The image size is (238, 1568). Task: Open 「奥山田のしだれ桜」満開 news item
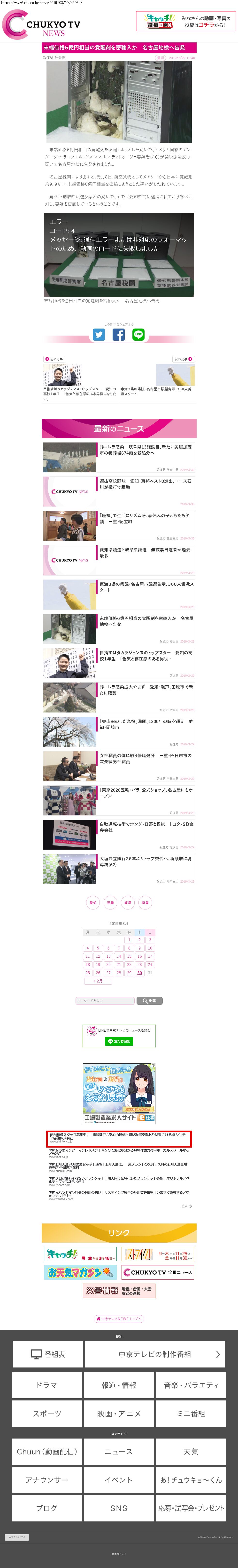point(146,724)
